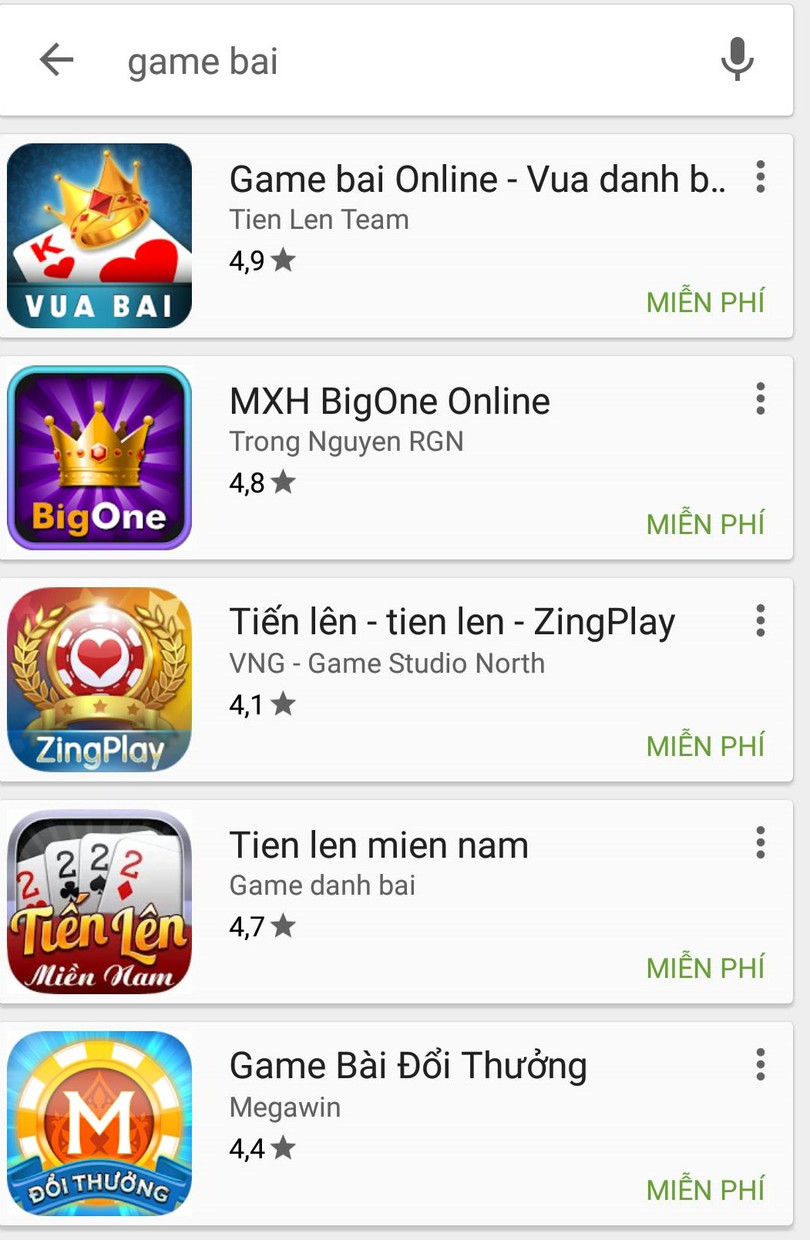810x1240 pixels.
Task: Open overflow menu for Tien len mien nam
Action: pos(761,843)
